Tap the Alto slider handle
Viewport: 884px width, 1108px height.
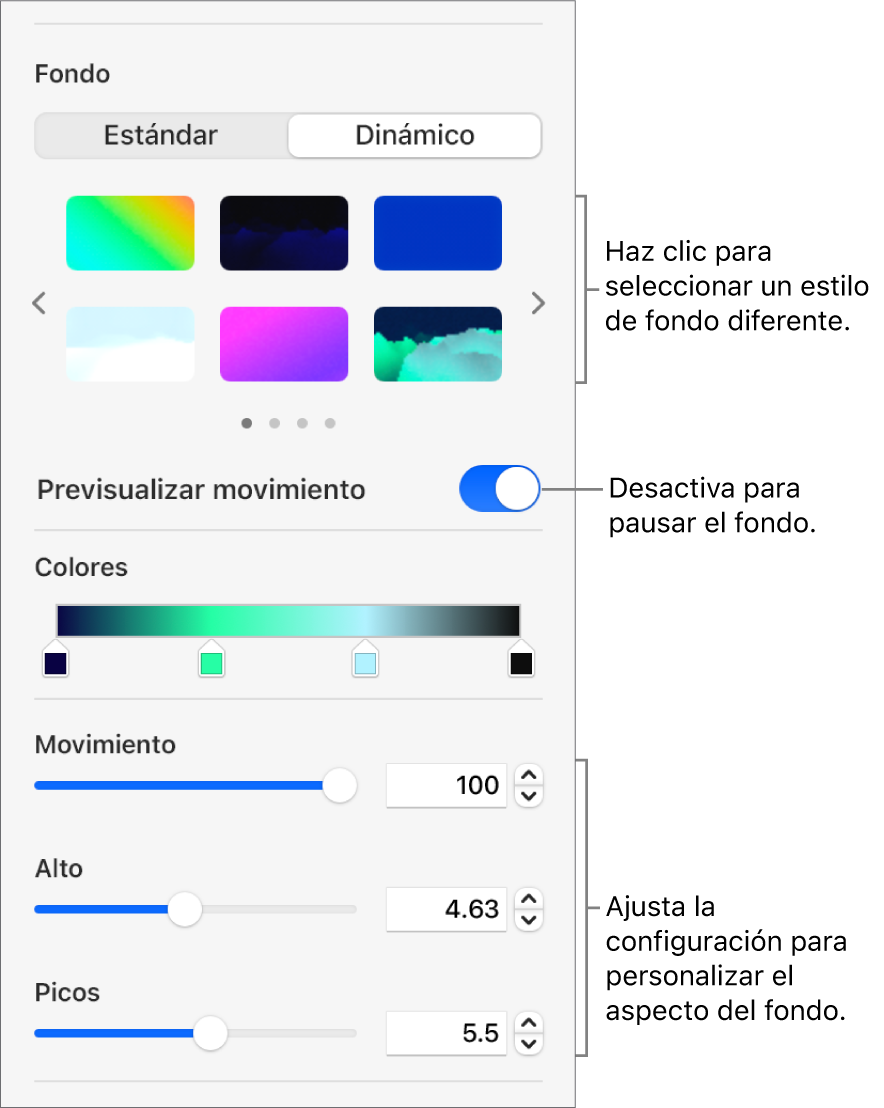click(185, 909)
